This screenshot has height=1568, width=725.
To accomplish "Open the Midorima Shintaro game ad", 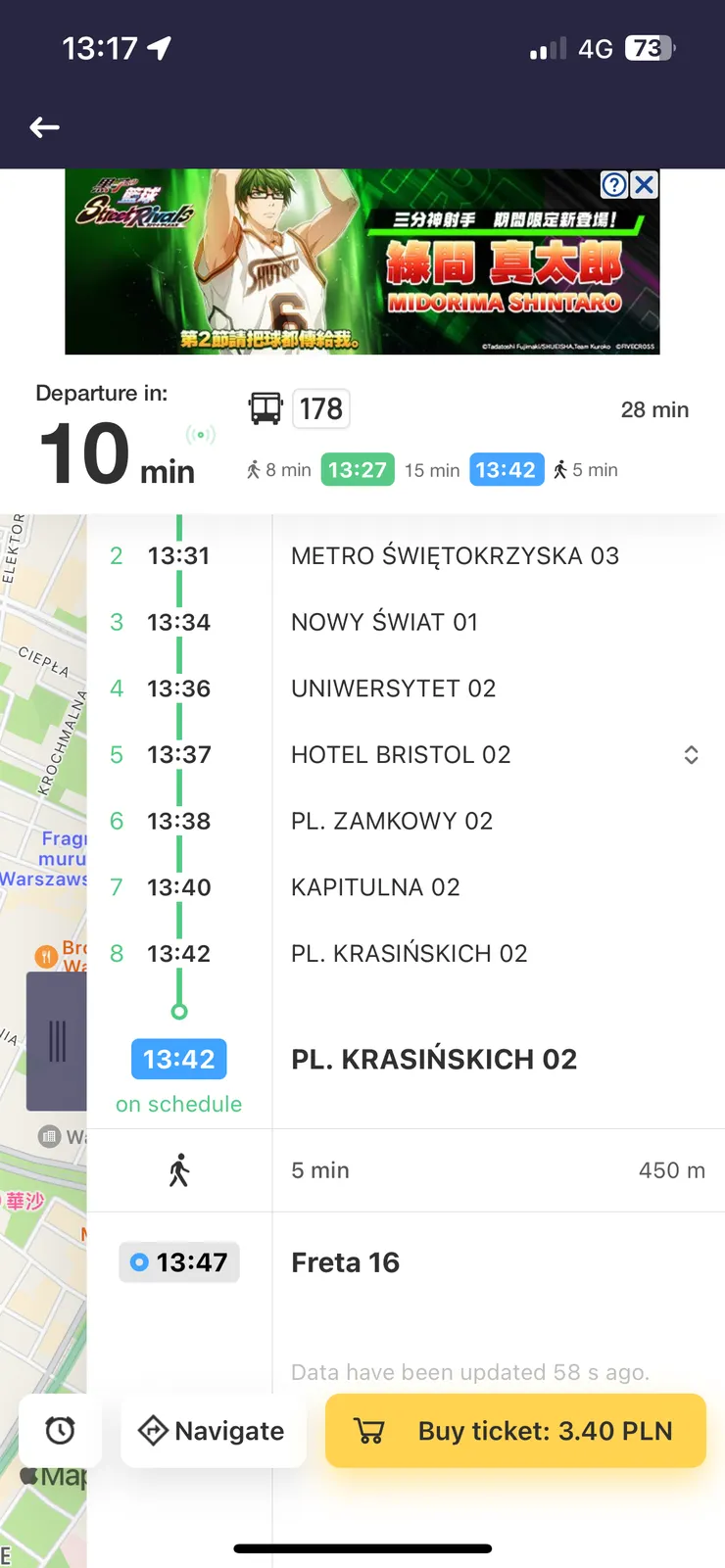I will (x=361, y=262).
